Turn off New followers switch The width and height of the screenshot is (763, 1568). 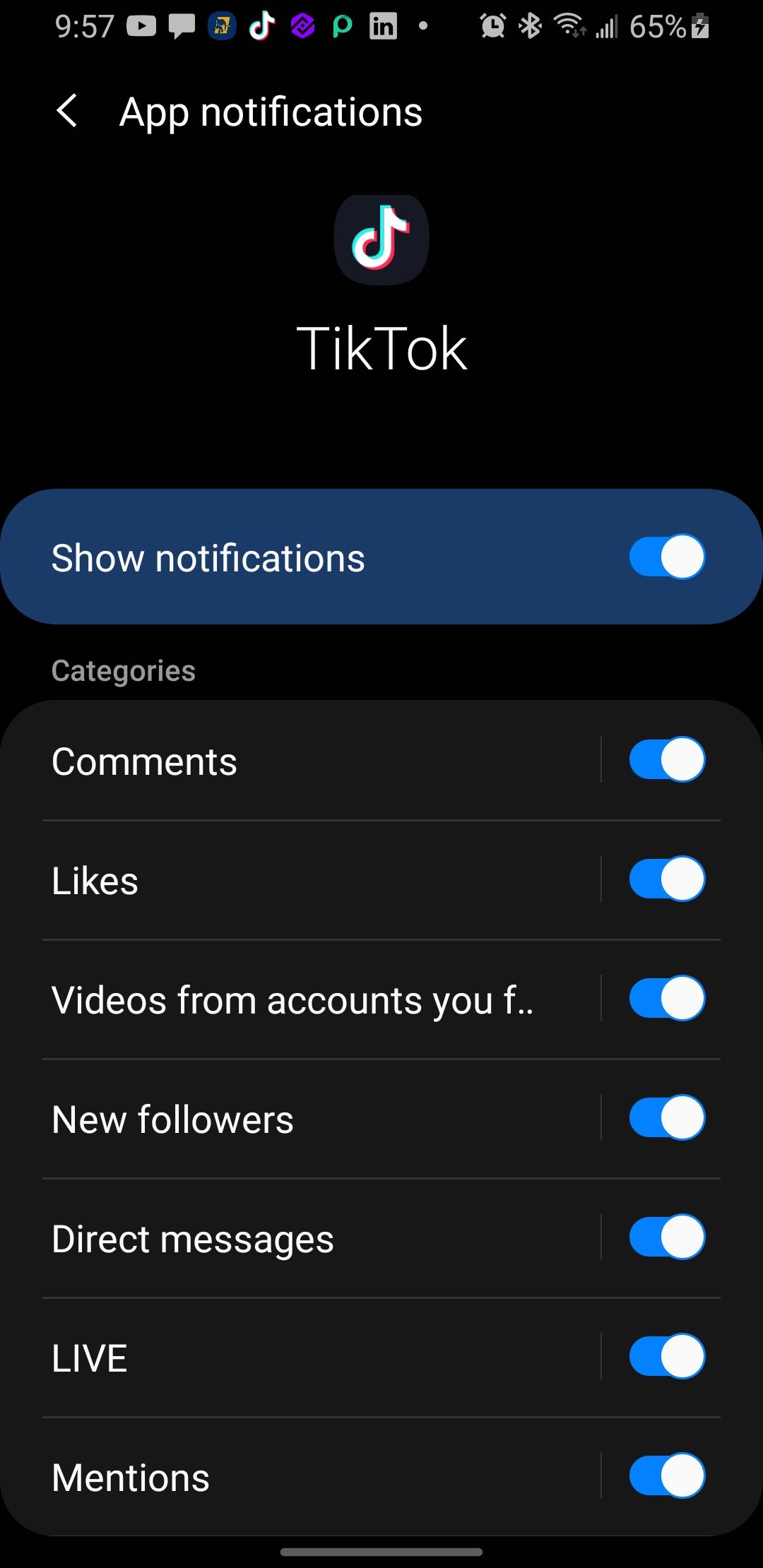point(666,1118)
